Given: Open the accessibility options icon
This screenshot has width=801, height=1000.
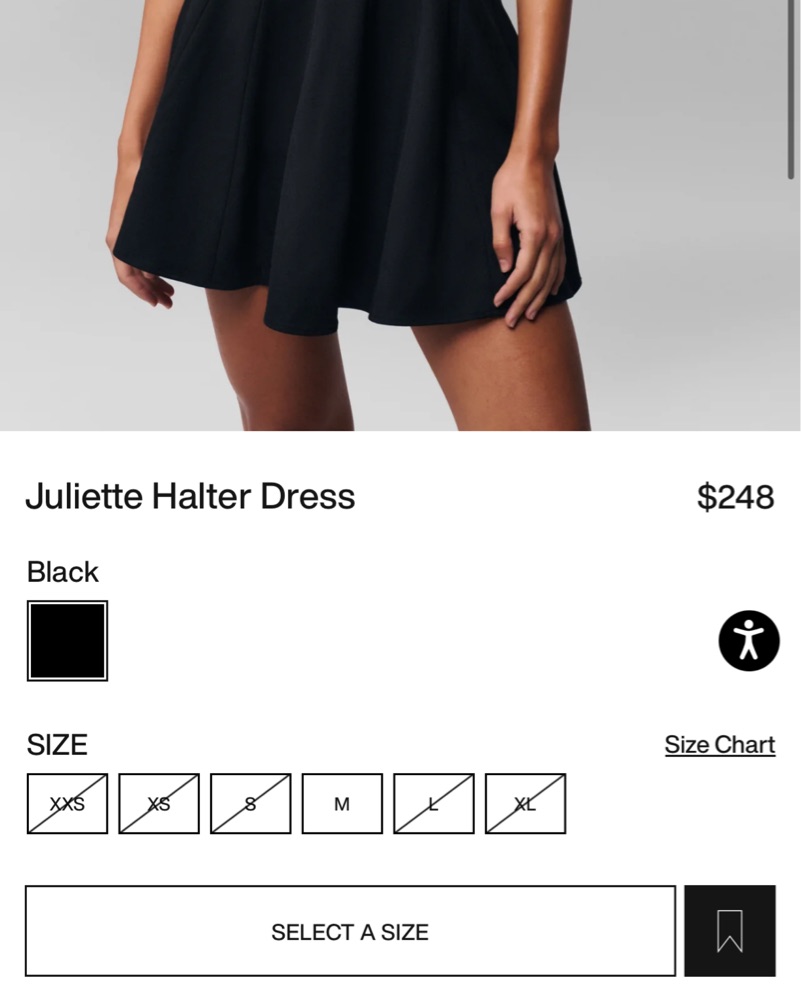Looking at the screenshot, I should [x=748, y=641].
